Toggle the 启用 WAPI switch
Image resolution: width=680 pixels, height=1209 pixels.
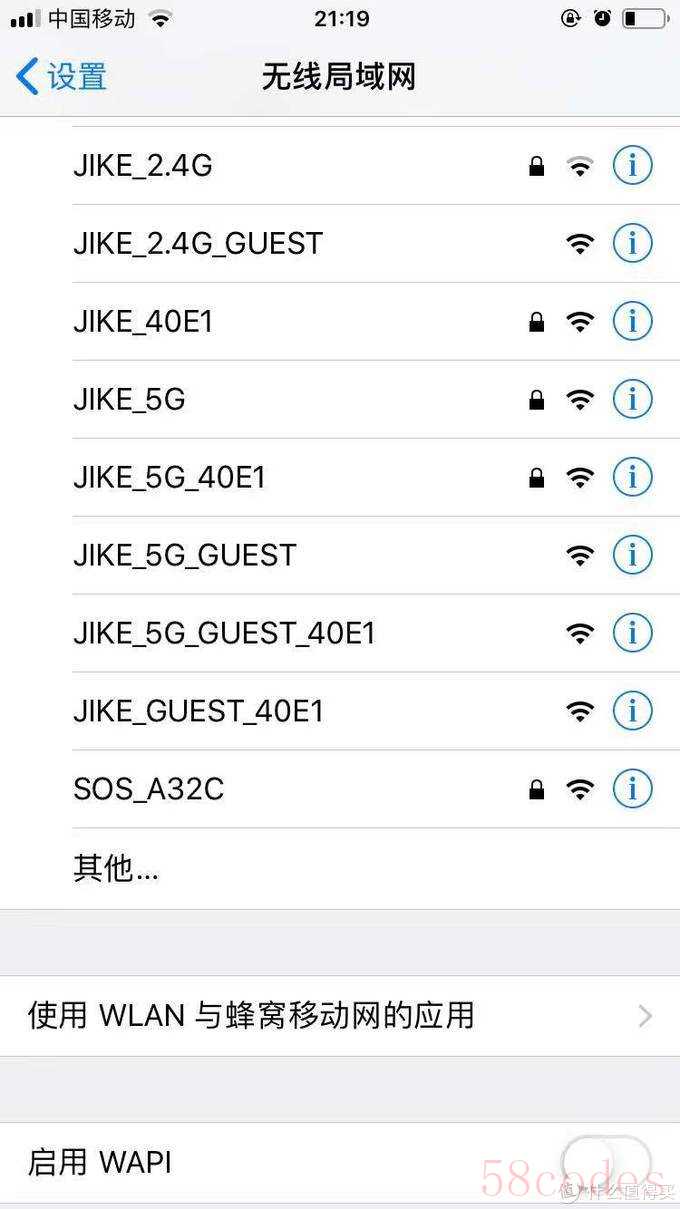604,1162
